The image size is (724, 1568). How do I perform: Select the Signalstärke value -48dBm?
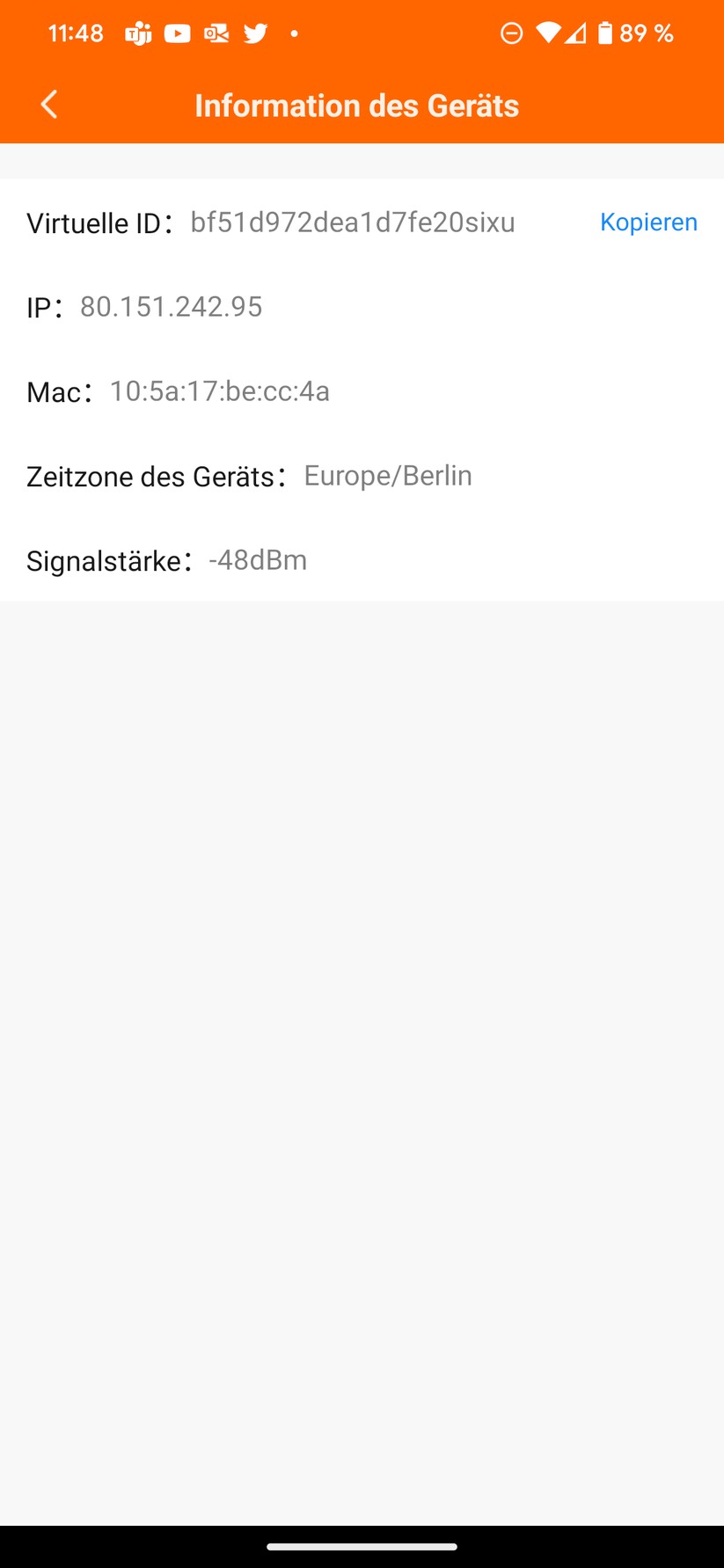pyautogui.click(x=258, y=560)
